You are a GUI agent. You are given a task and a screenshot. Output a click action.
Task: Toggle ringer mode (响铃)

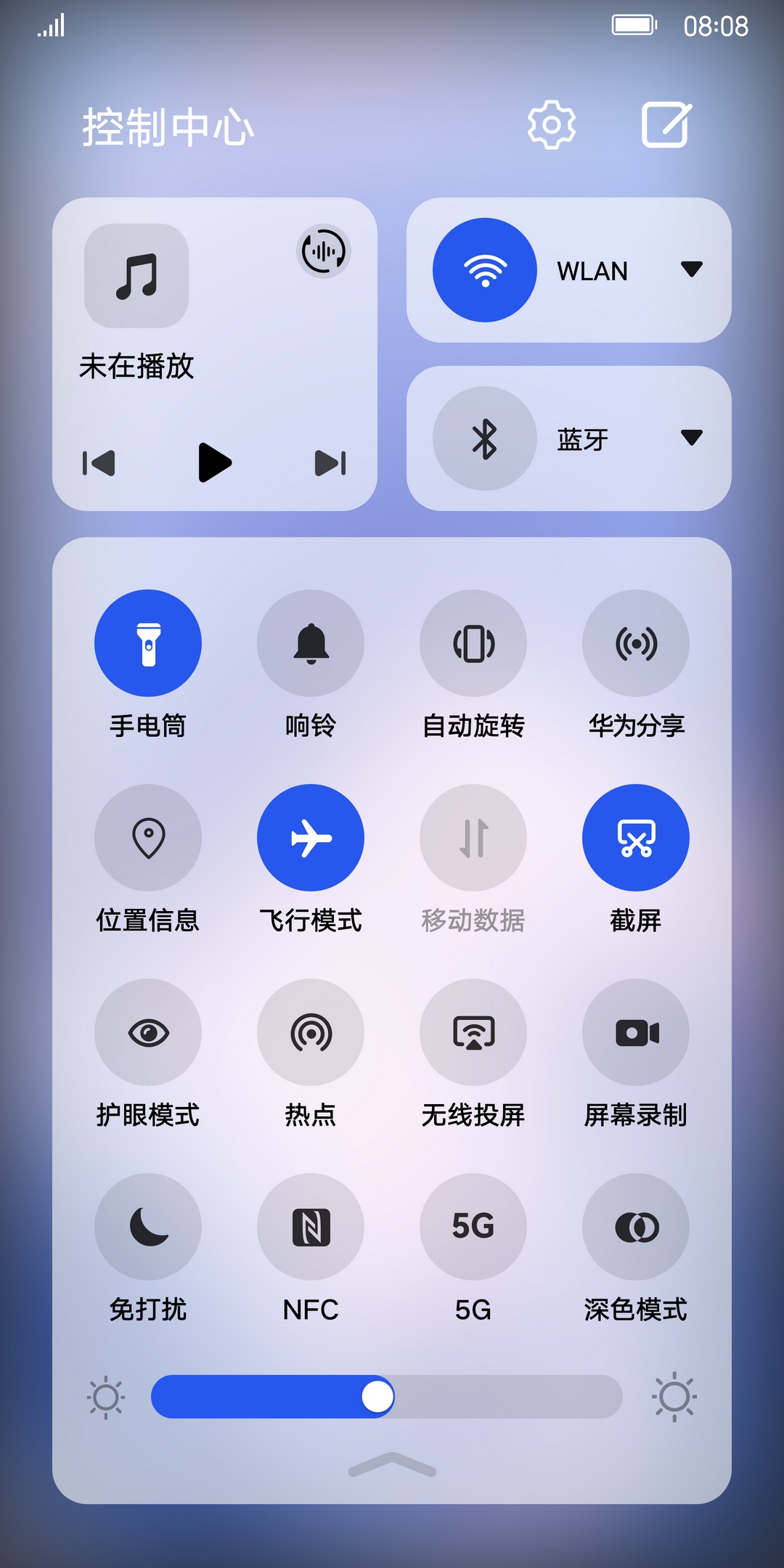click(x=311, y=643)
